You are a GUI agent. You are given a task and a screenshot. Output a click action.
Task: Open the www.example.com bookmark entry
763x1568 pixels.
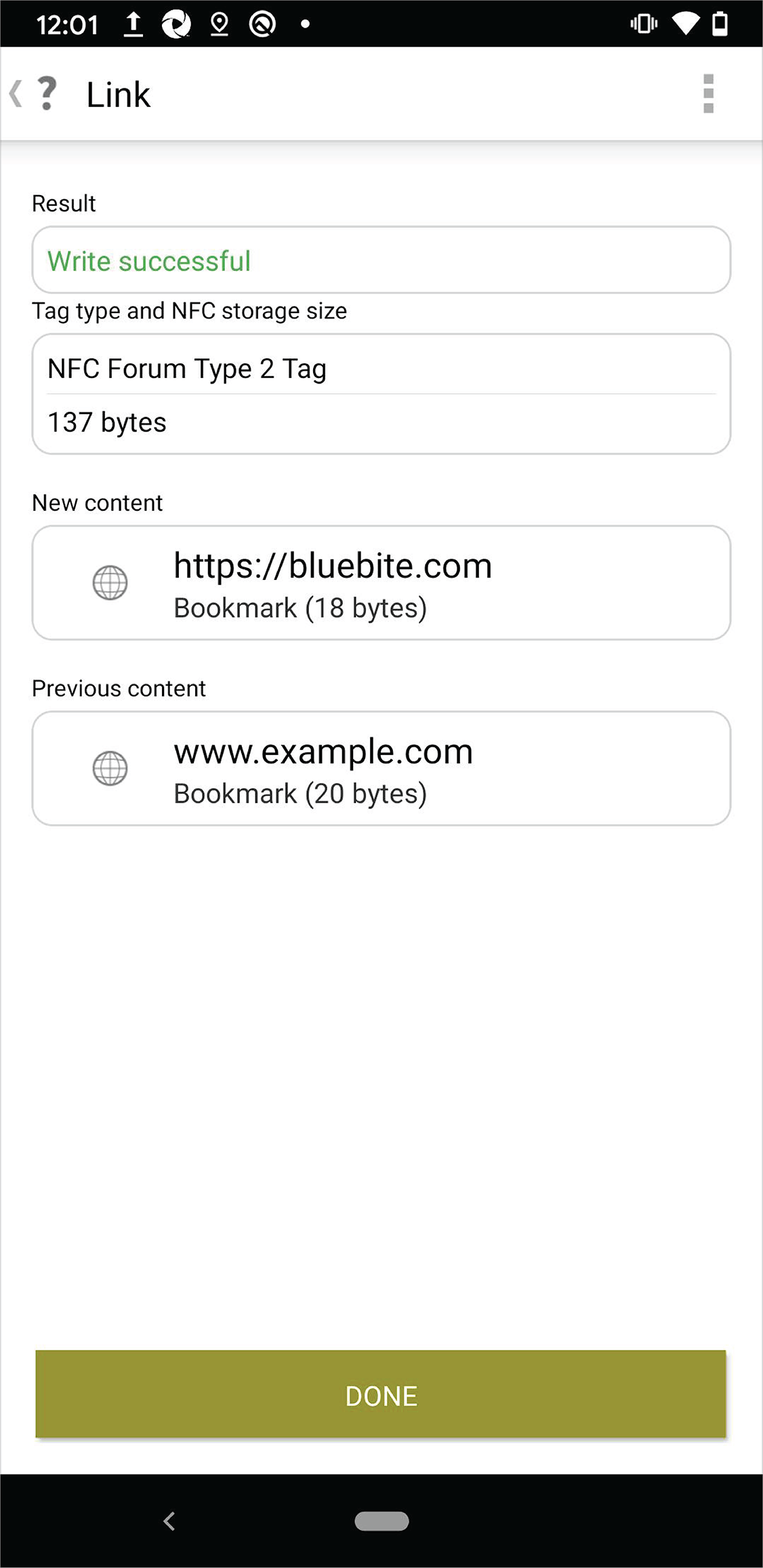381,768
